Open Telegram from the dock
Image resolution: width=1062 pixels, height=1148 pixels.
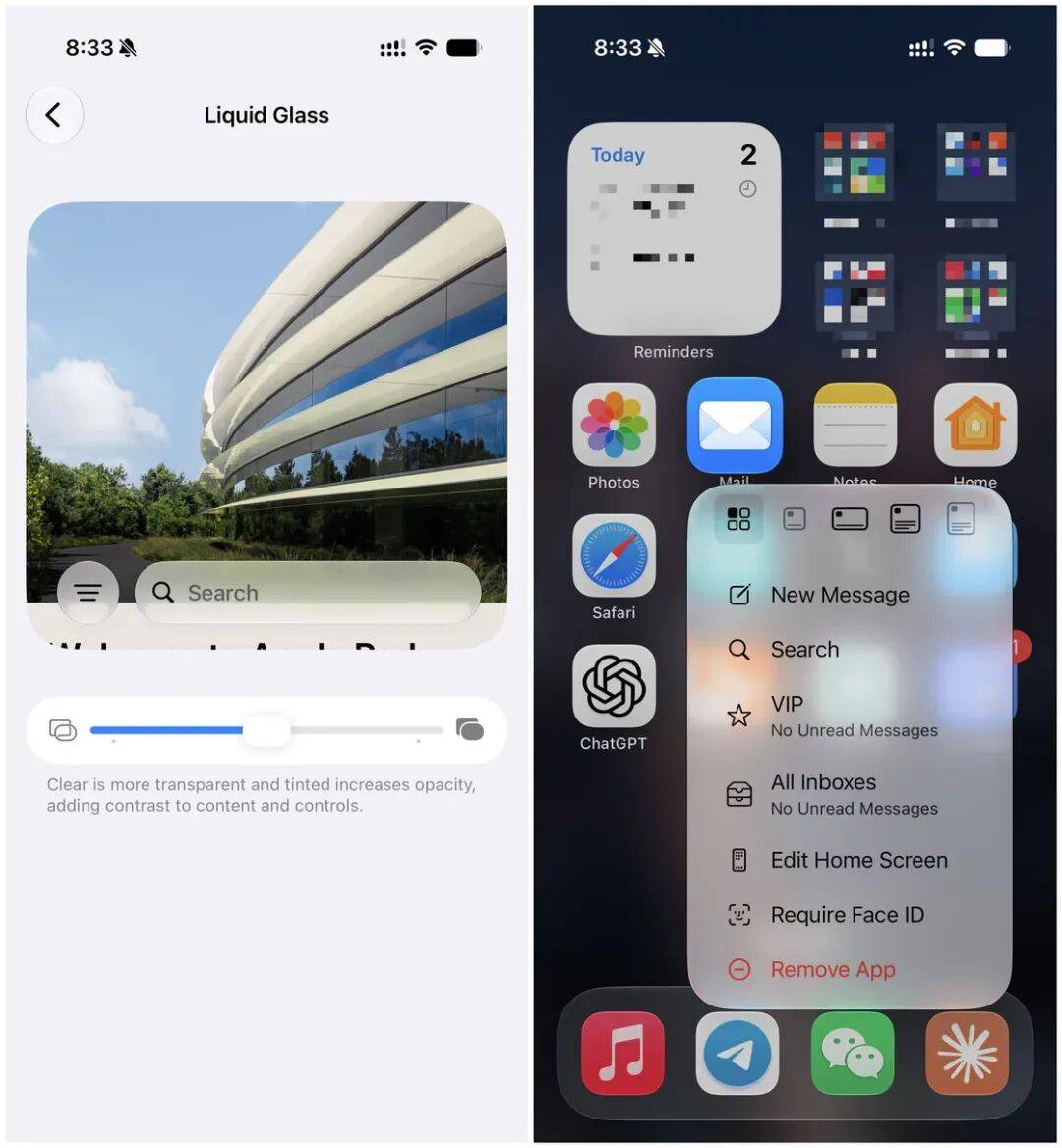point(737,1053)
